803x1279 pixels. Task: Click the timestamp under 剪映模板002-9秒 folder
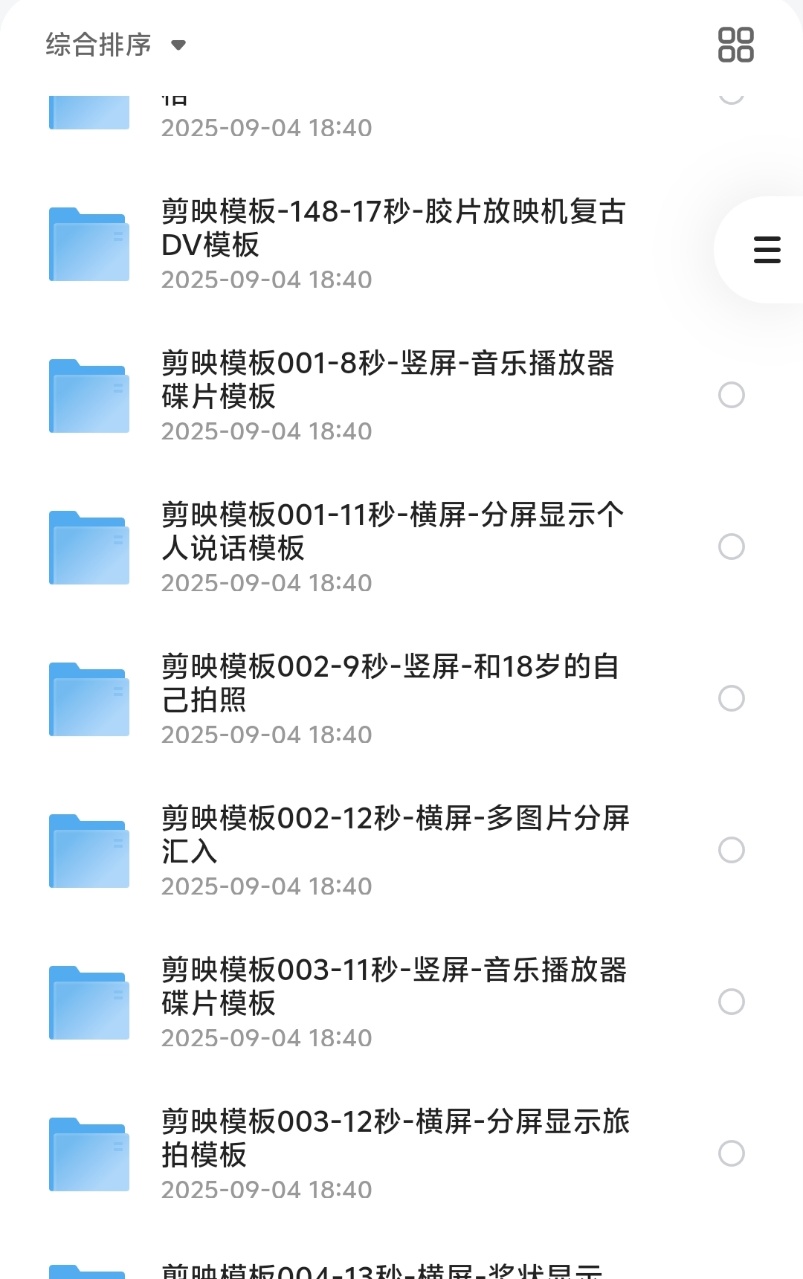(x=267, y=734)
